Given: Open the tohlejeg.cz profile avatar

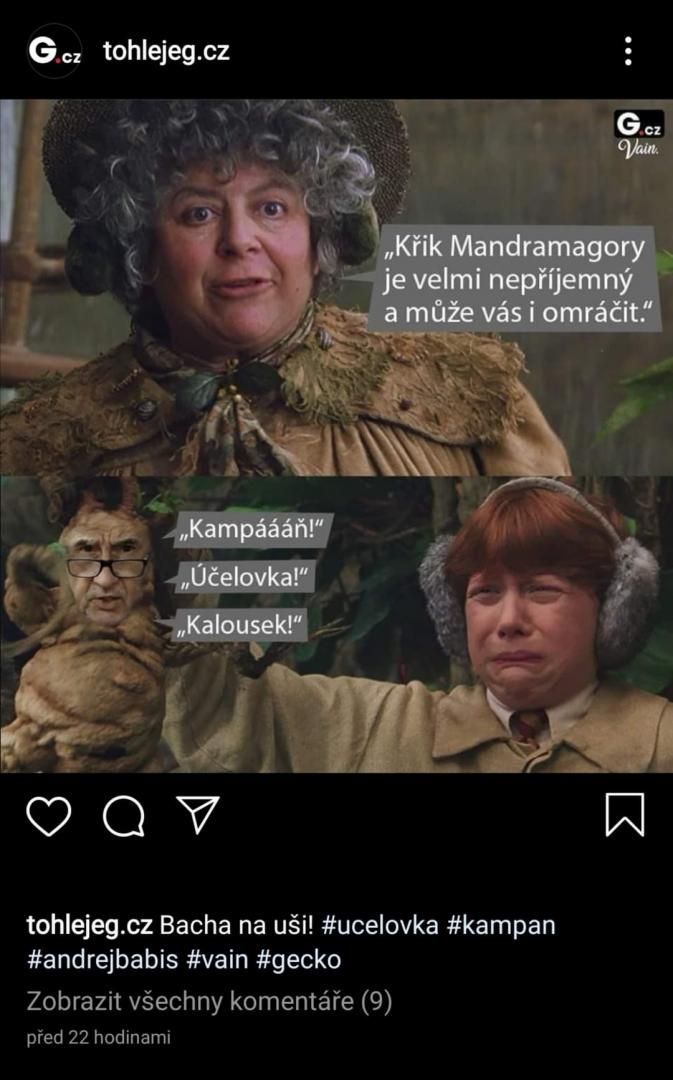Looking at the screenshot, I should click(54, 51).
